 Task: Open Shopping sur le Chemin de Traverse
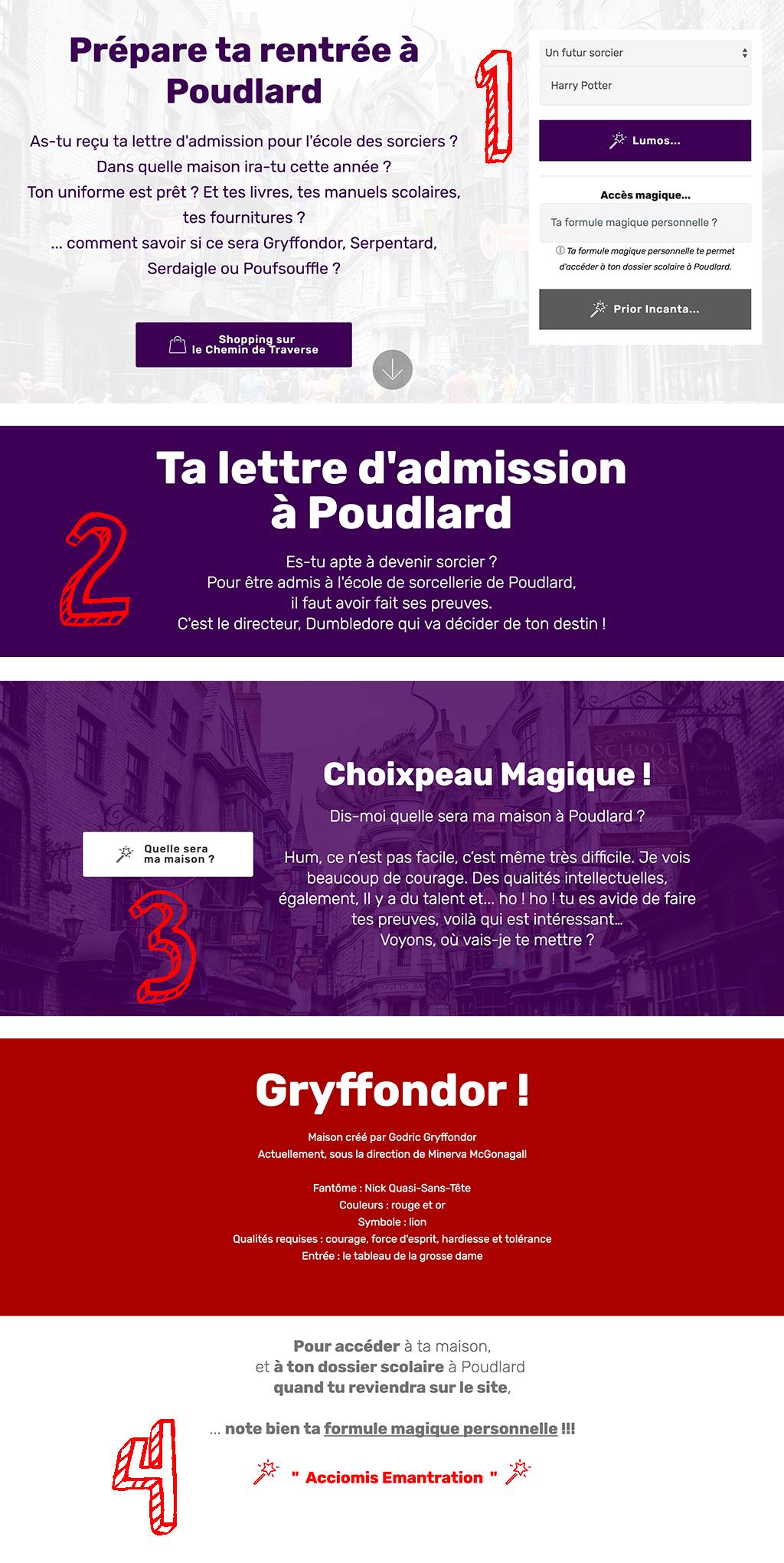(243, 345)
